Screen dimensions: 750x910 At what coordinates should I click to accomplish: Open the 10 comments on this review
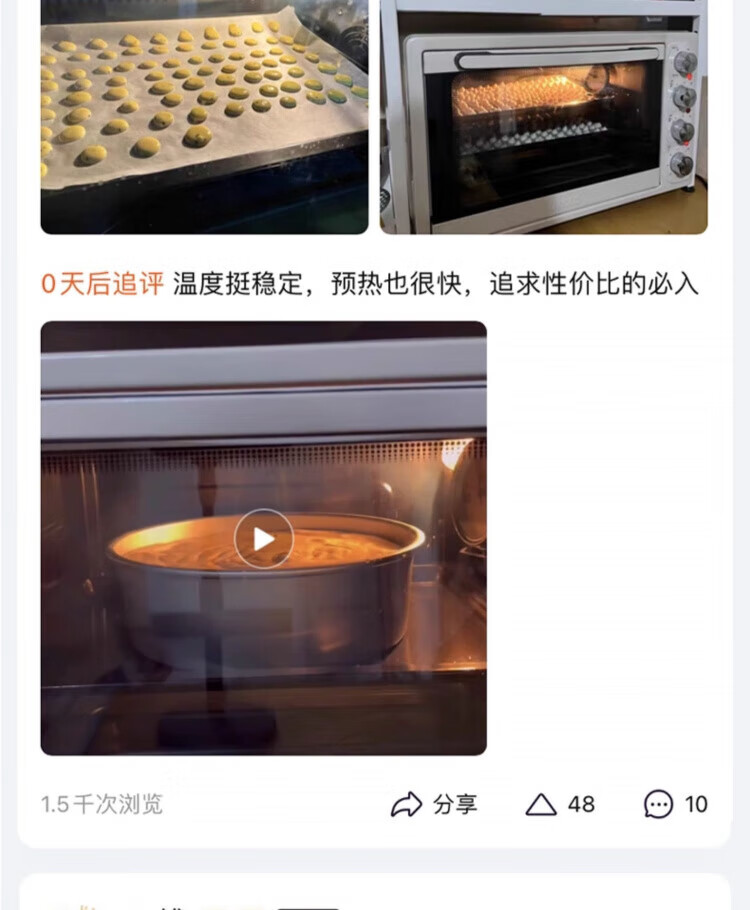[x=676, y=804]
